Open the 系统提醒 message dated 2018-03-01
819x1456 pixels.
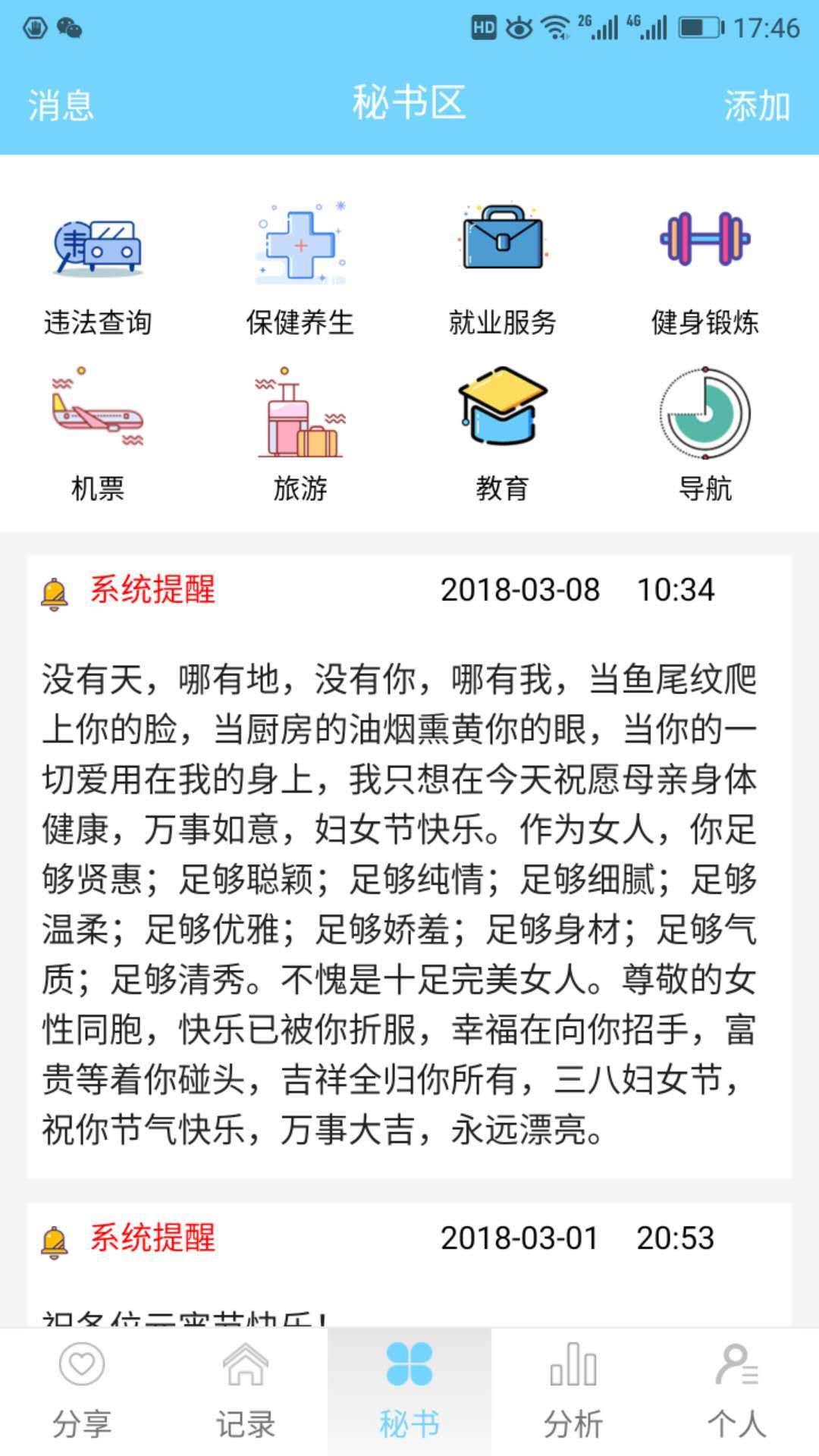coord(409,1259)
